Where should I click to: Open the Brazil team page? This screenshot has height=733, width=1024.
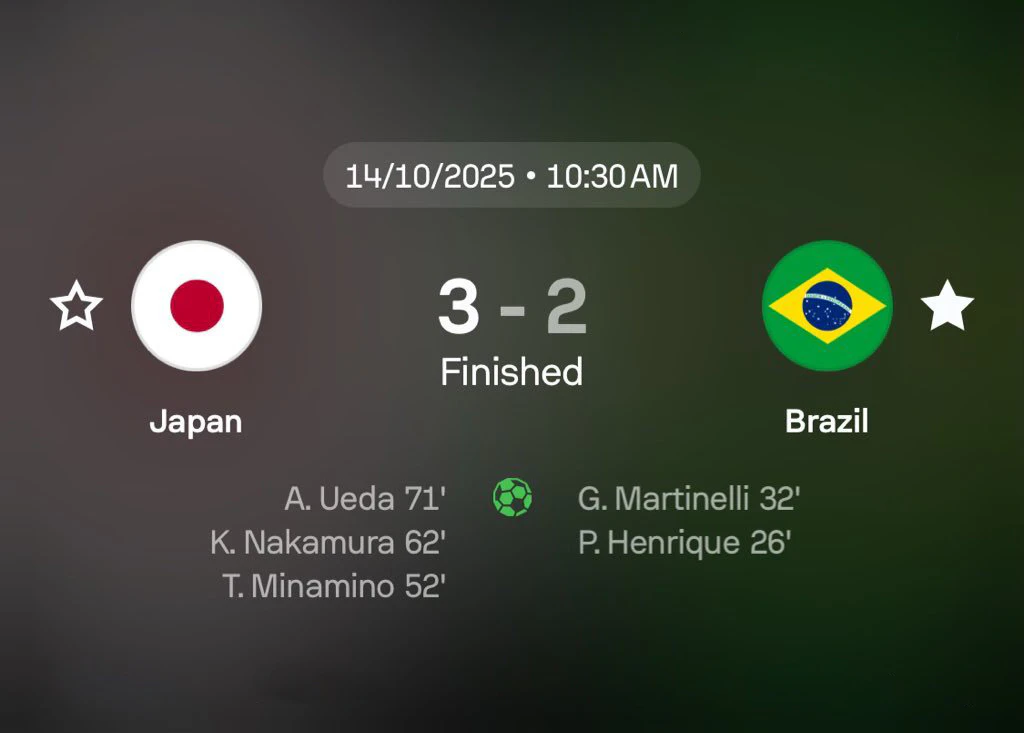pos(827,306)
